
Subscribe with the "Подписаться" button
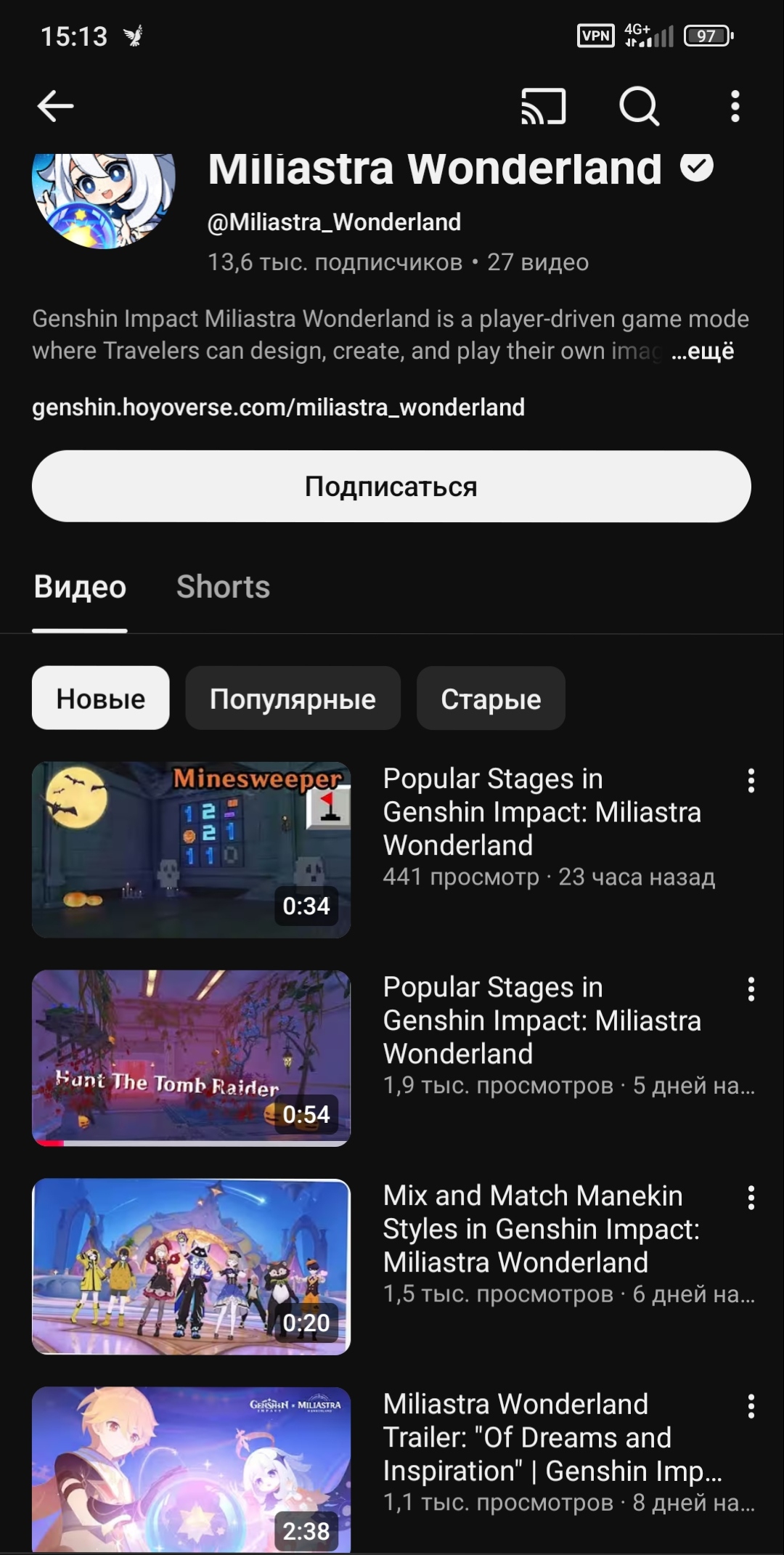tap(391, 486)
